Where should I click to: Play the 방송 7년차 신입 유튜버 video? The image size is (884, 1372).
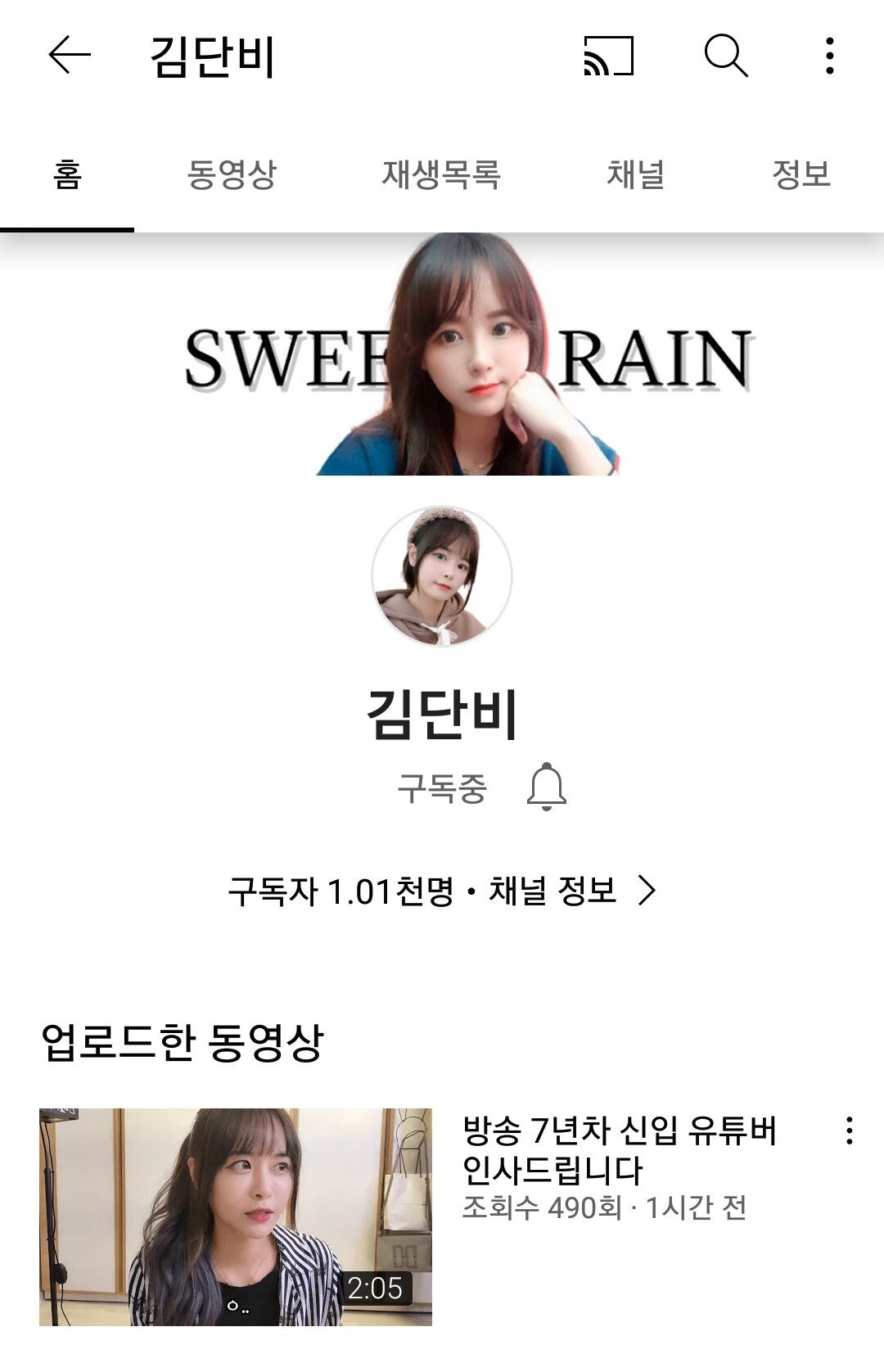[236, 1216]
